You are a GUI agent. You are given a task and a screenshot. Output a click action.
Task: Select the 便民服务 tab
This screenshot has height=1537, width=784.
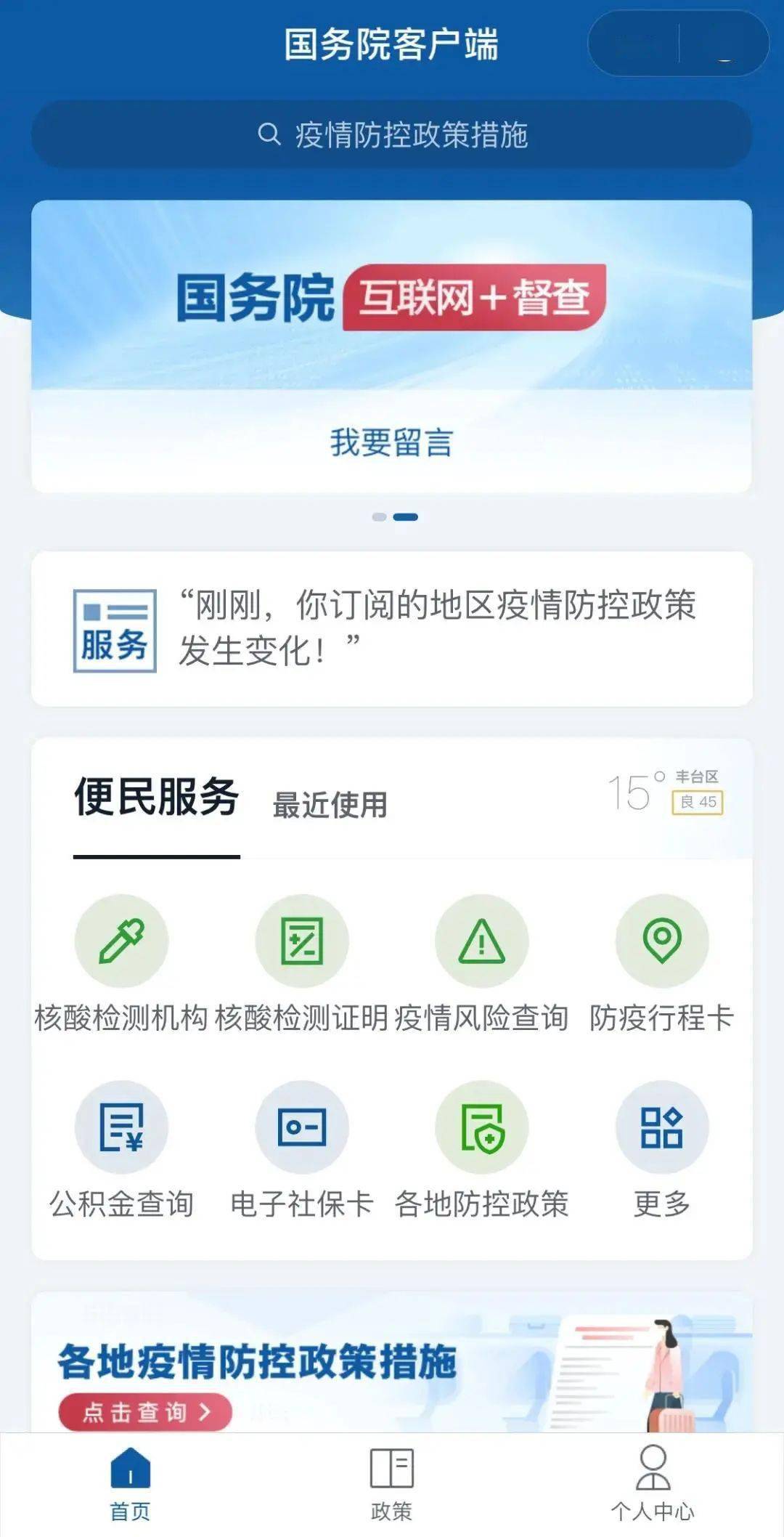(156, 798)
